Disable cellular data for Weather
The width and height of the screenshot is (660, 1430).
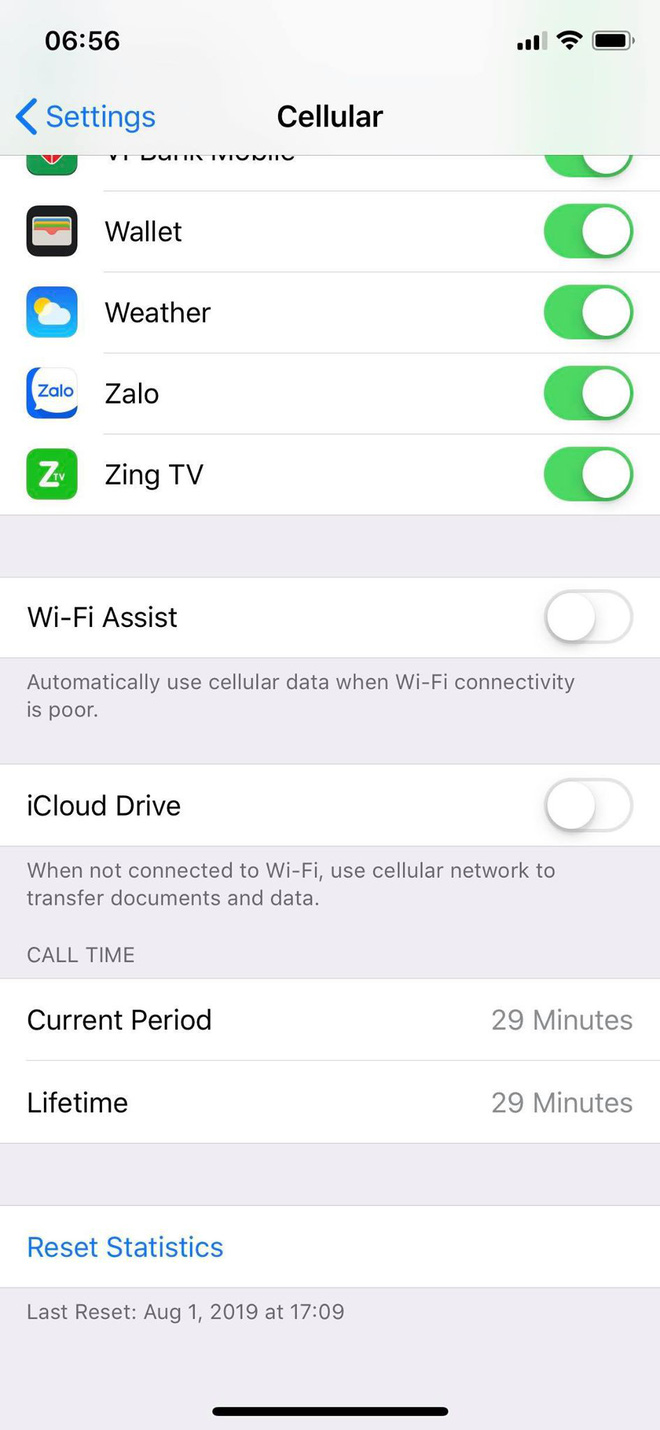[588, 313]
